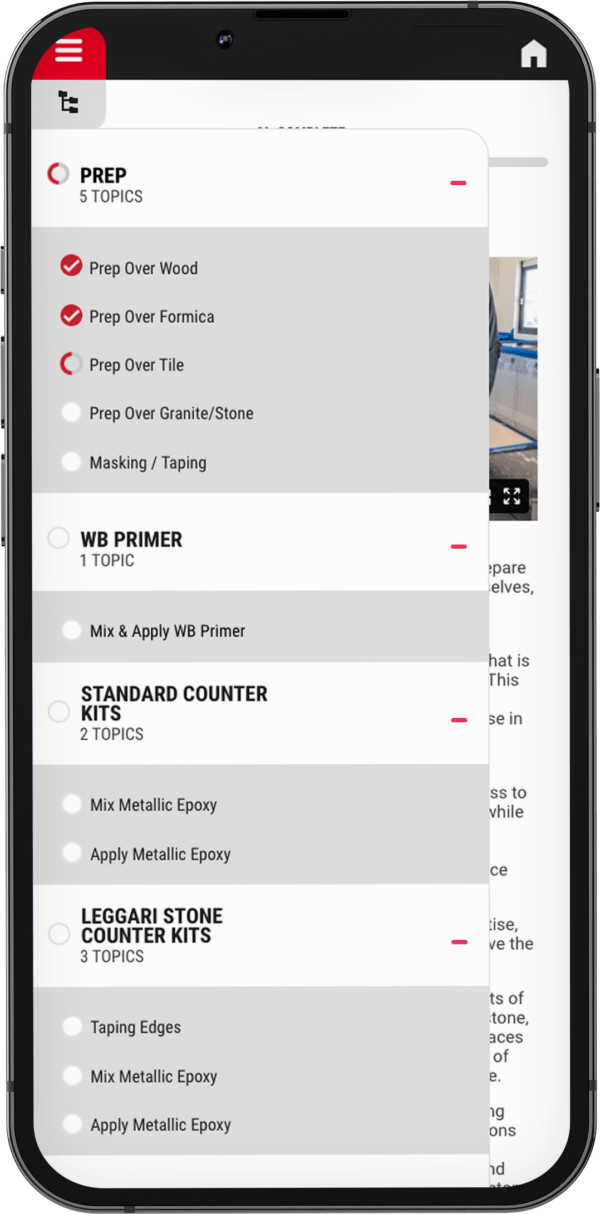The height and width of the screenshot is (1214, 600).
Task: Open the Taping Edges topic
Action: tap(135, 1027)
